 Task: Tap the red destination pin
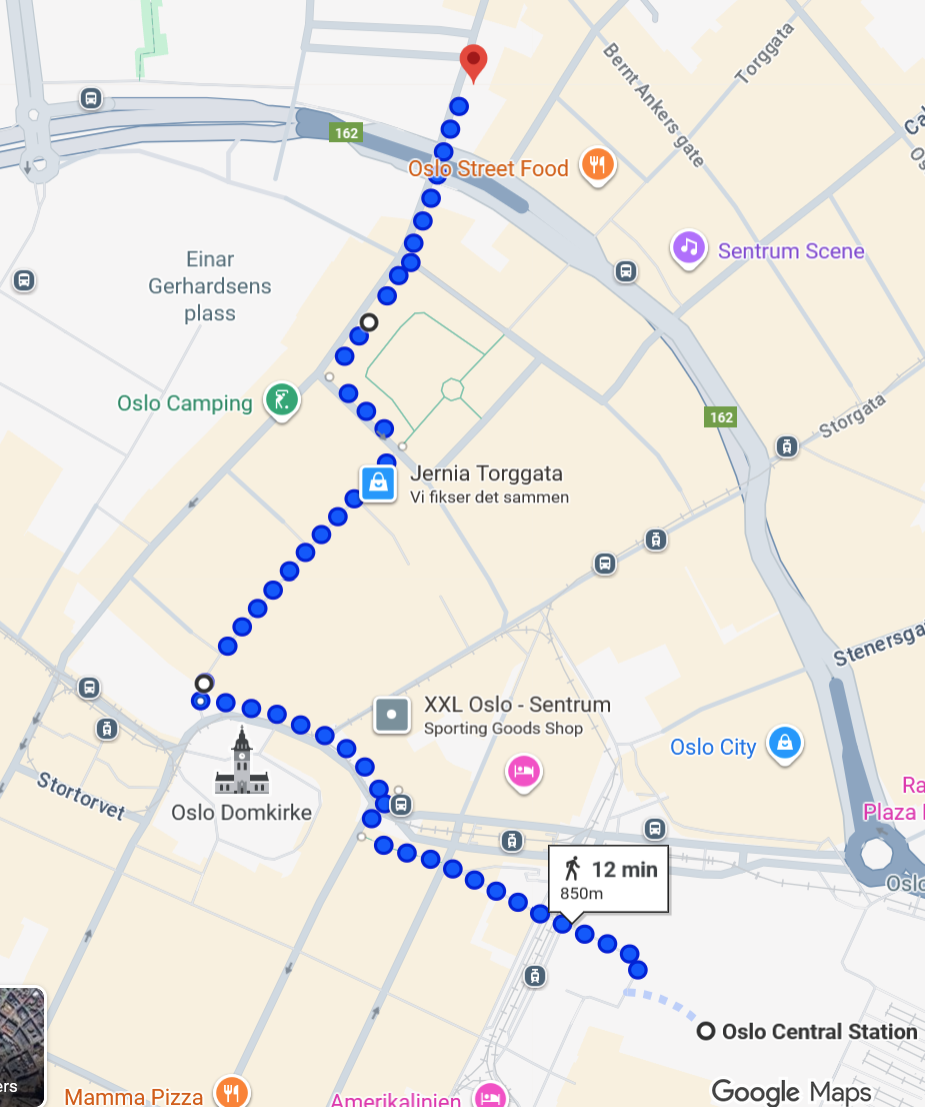473,63
